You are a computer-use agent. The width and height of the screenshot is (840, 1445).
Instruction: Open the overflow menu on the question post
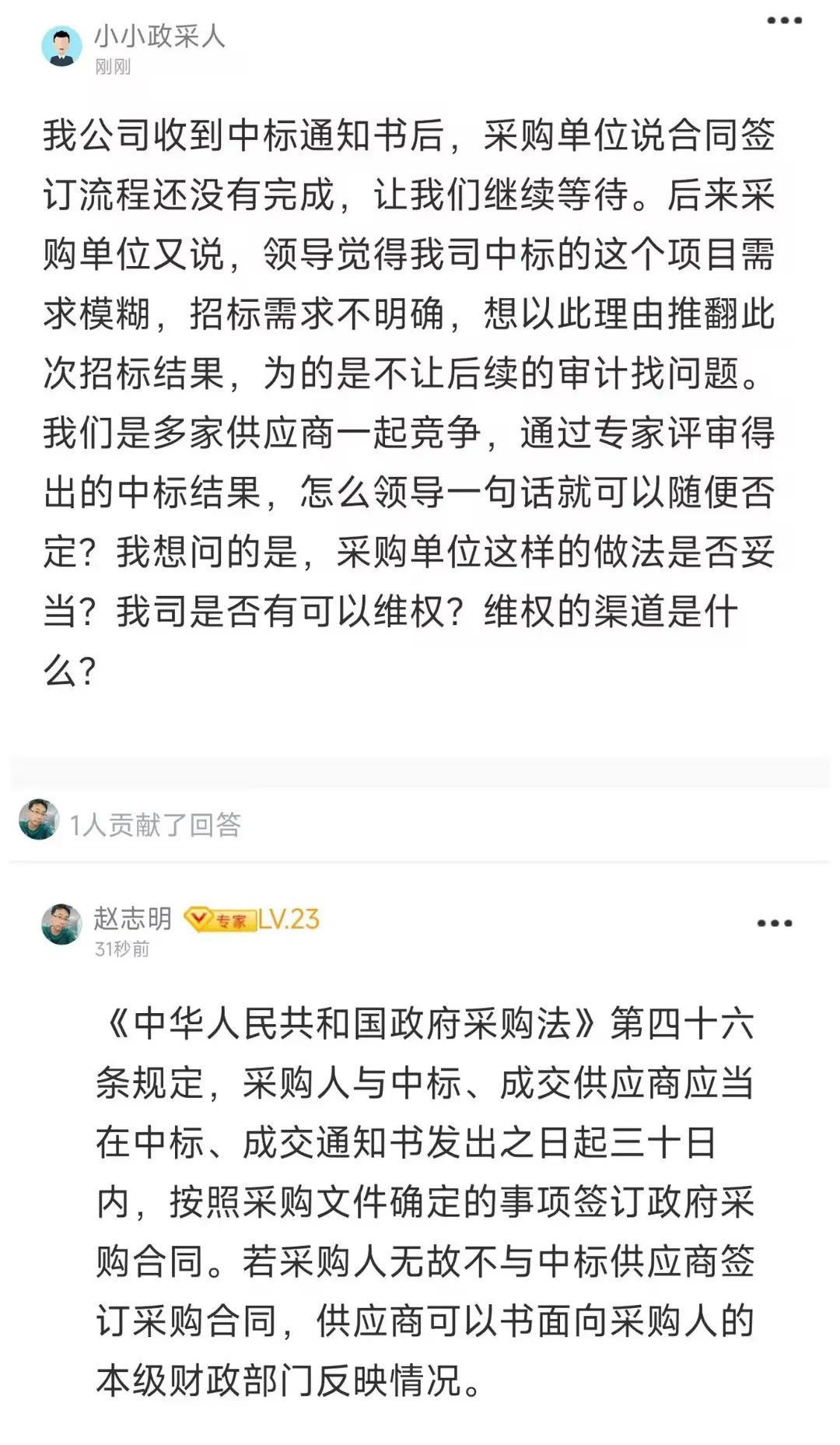tap(784, 21)
